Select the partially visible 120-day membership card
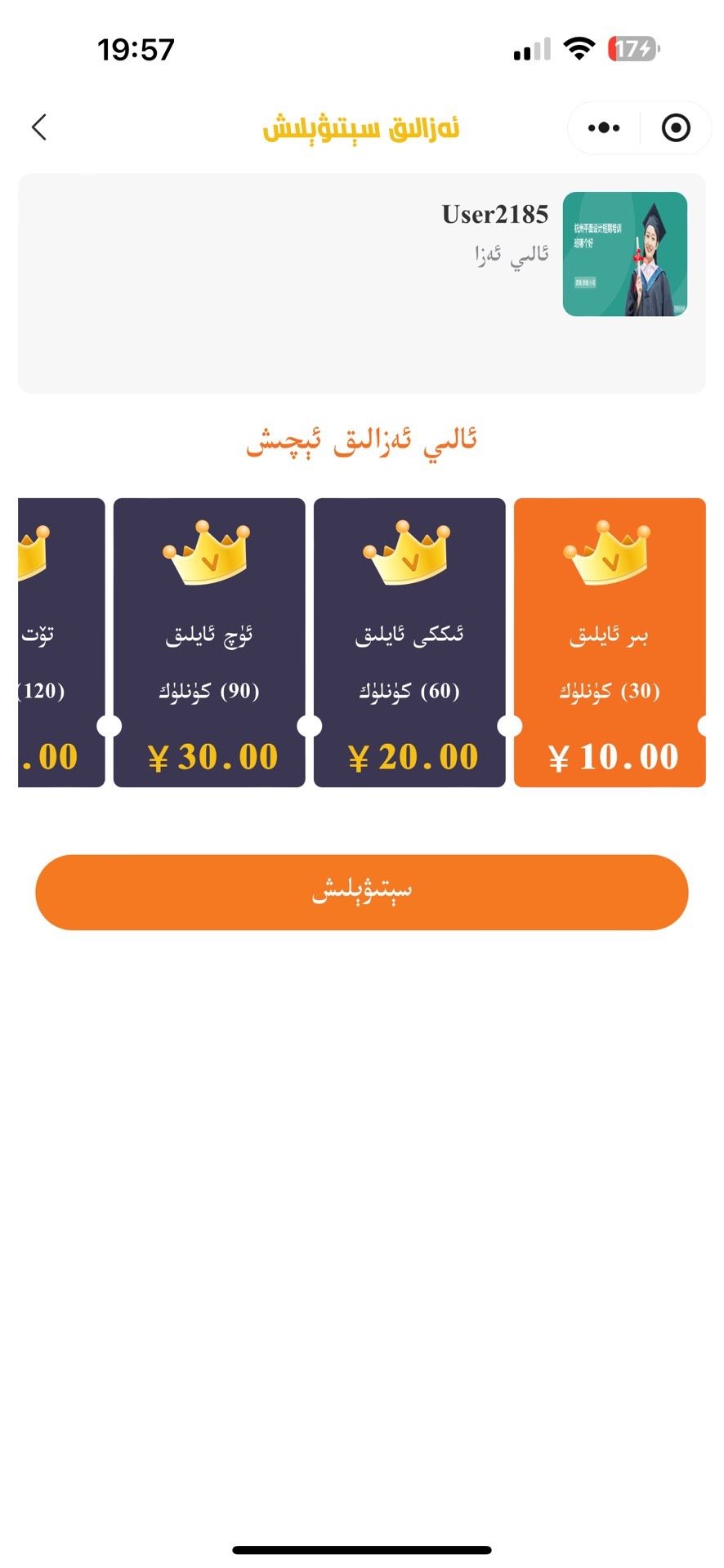The width and height of the screenshot is (724, 1568). tap(61, 643)
